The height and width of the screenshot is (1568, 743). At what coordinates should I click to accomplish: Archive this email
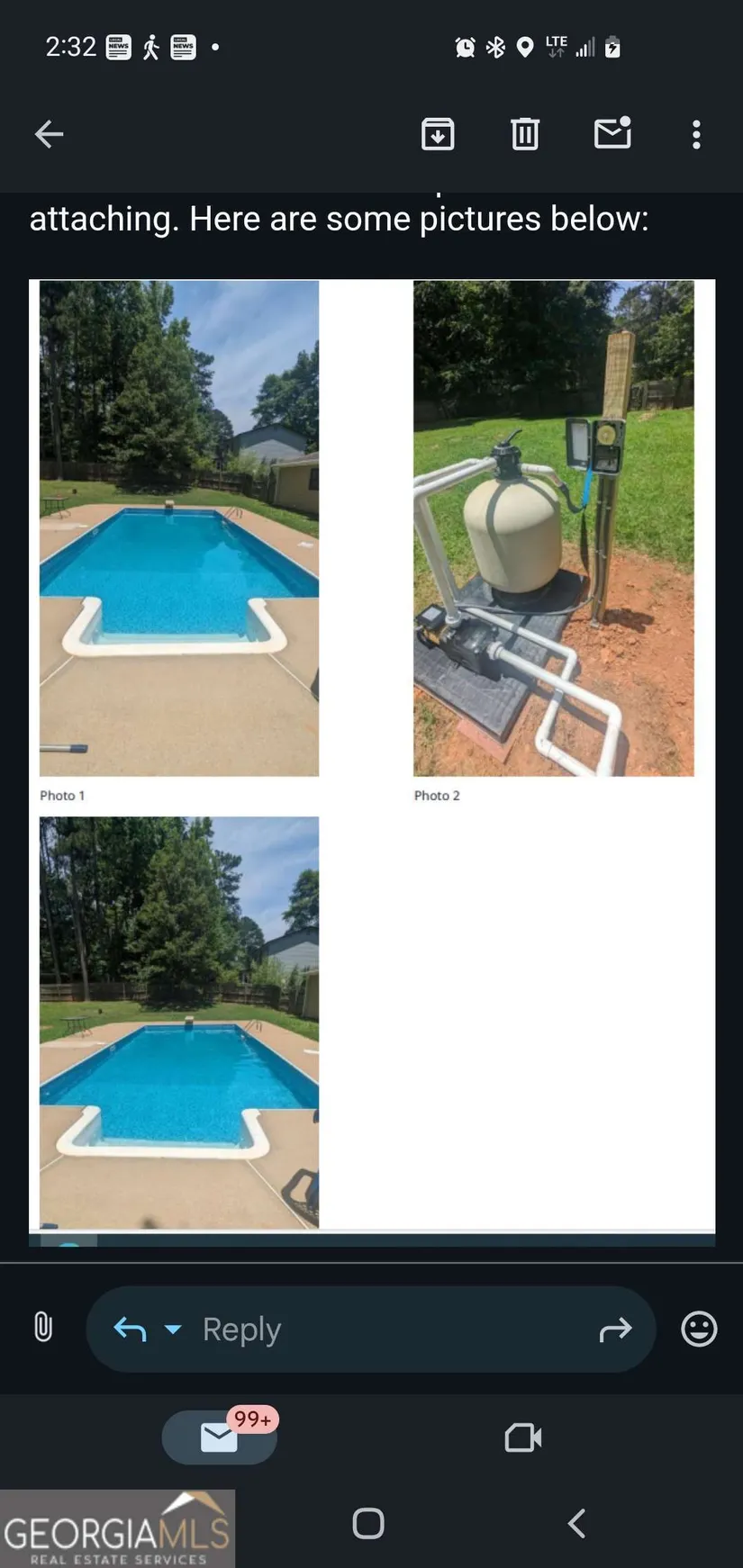tap(438, 135)
